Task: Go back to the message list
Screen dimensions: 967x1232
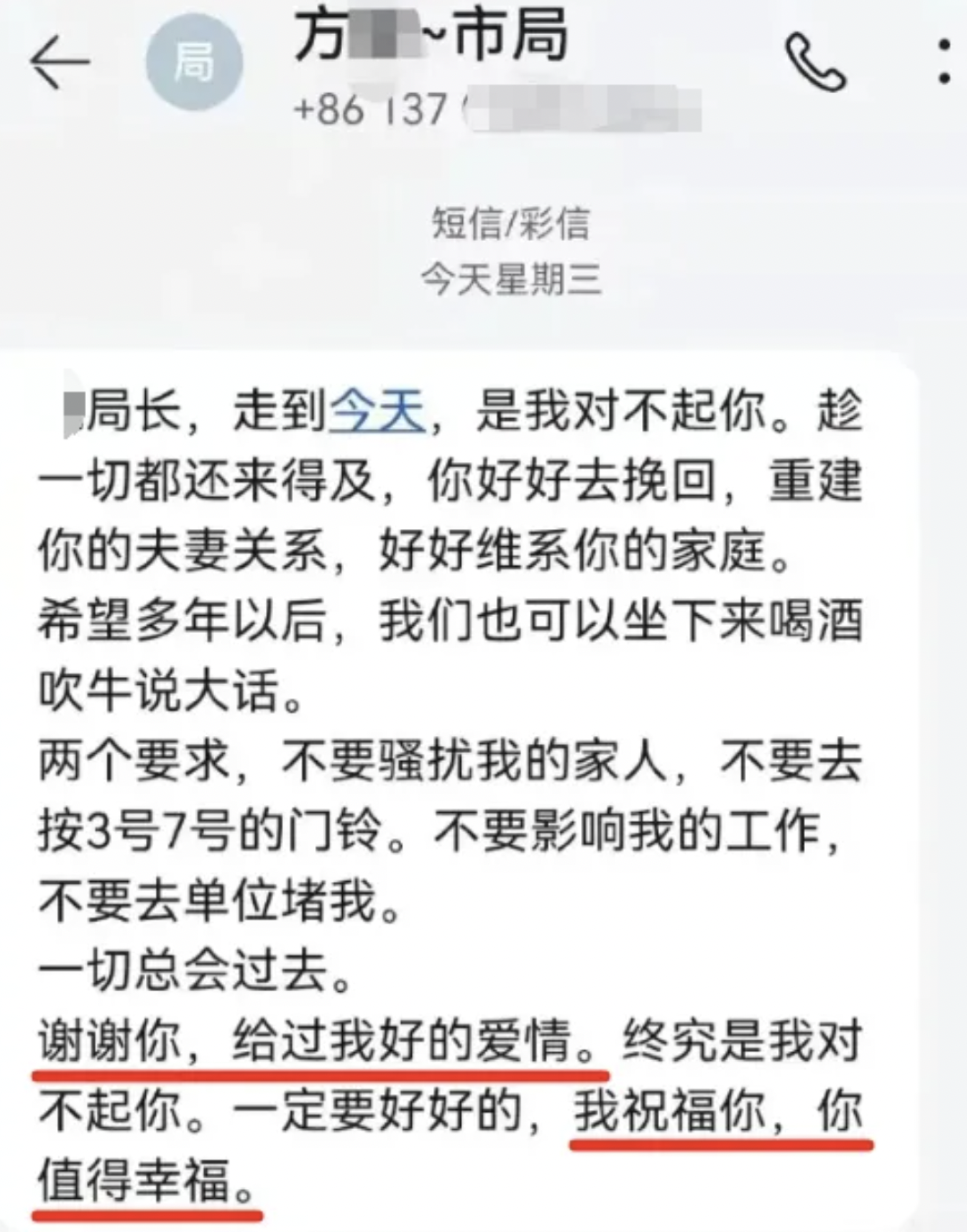Action: 60,63
